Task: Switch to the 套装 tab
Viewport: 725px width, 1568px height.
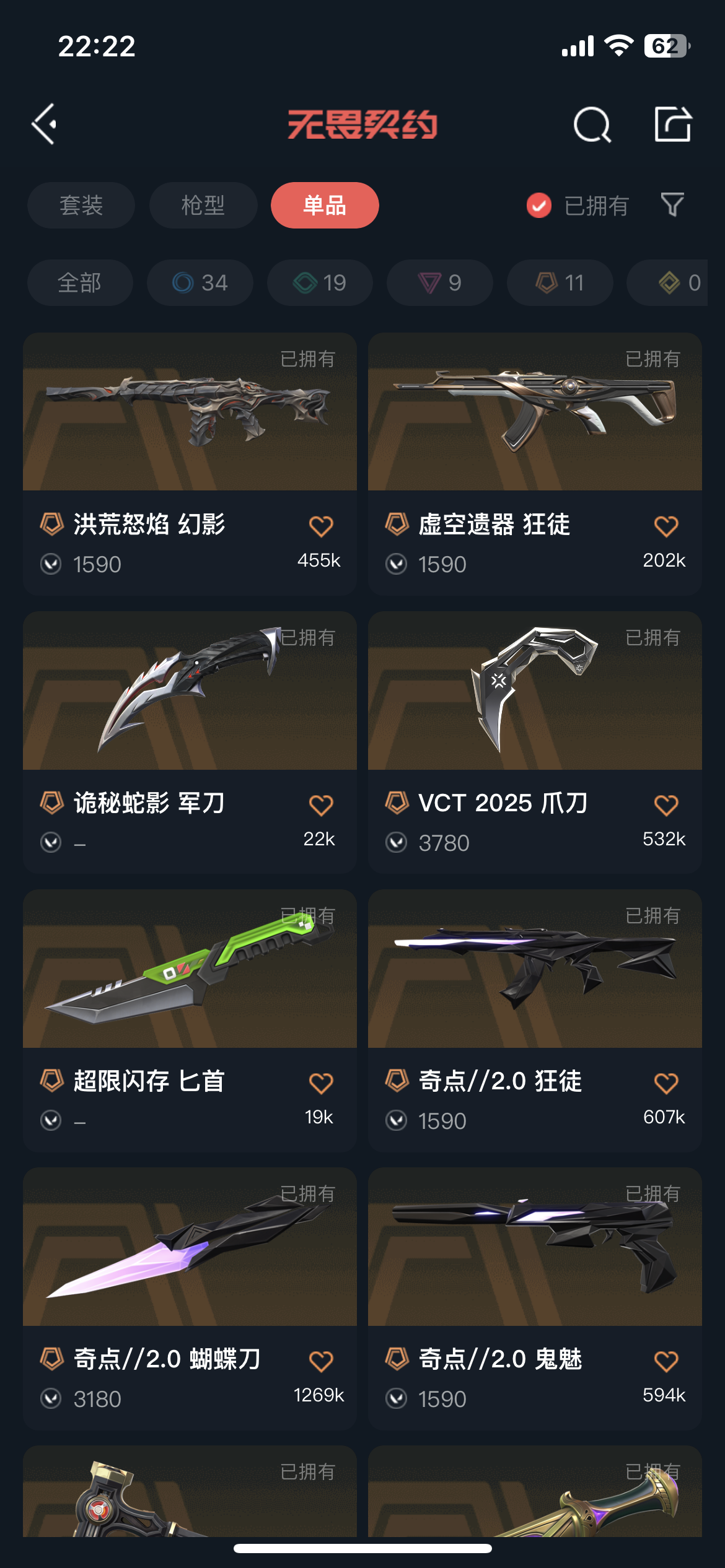Action: pyautogui.click(x=81, y=205)
